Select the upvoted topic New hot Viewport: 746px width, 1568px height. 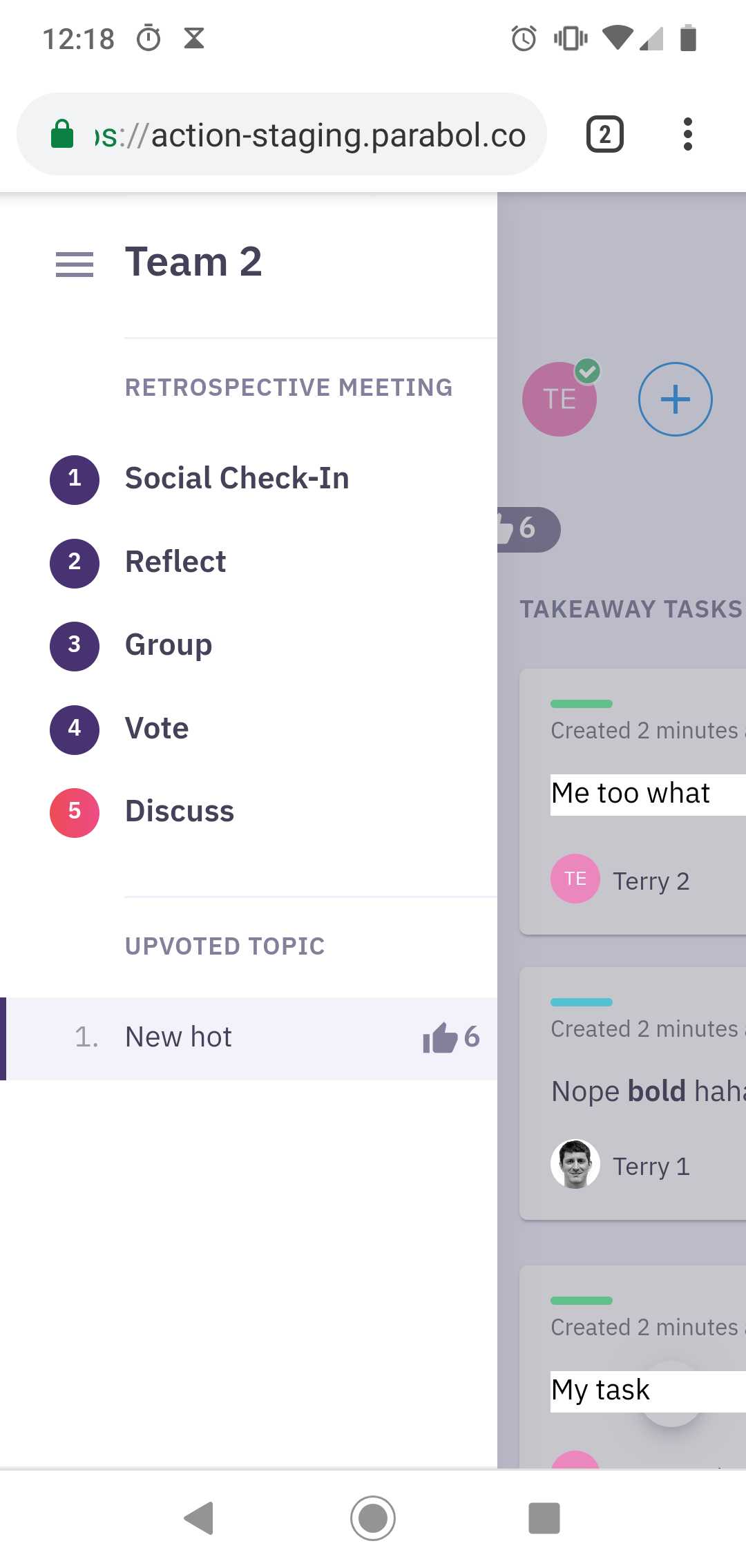[x=249, y=1038]
